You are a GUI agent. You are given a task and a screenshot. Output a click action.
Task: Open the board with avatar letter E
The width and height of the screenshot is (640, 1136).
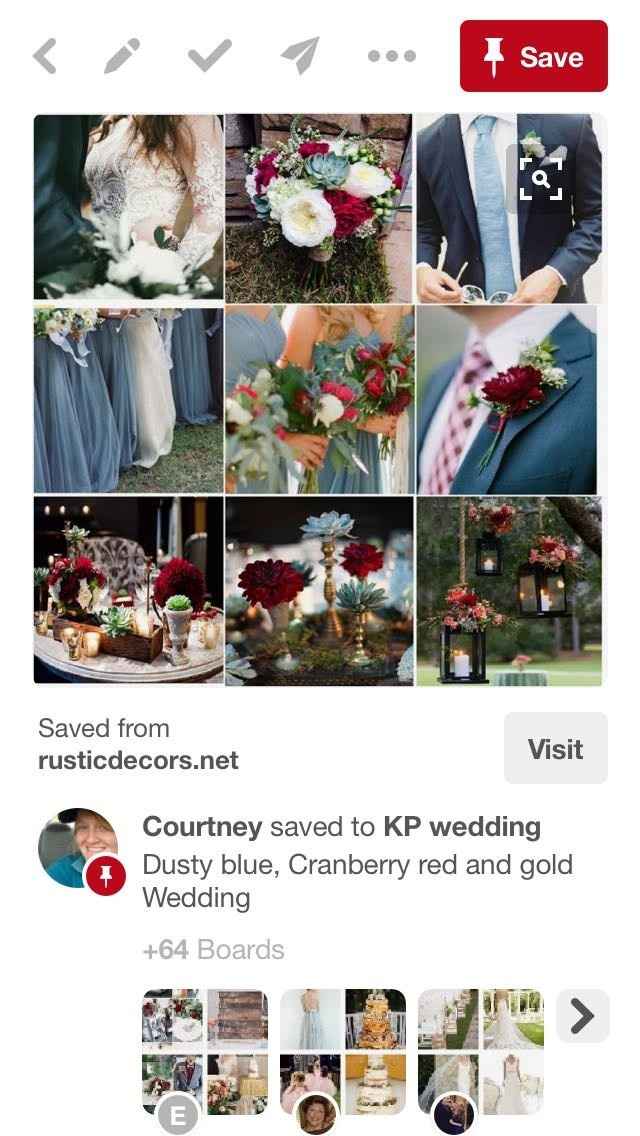coord(205,1051)
